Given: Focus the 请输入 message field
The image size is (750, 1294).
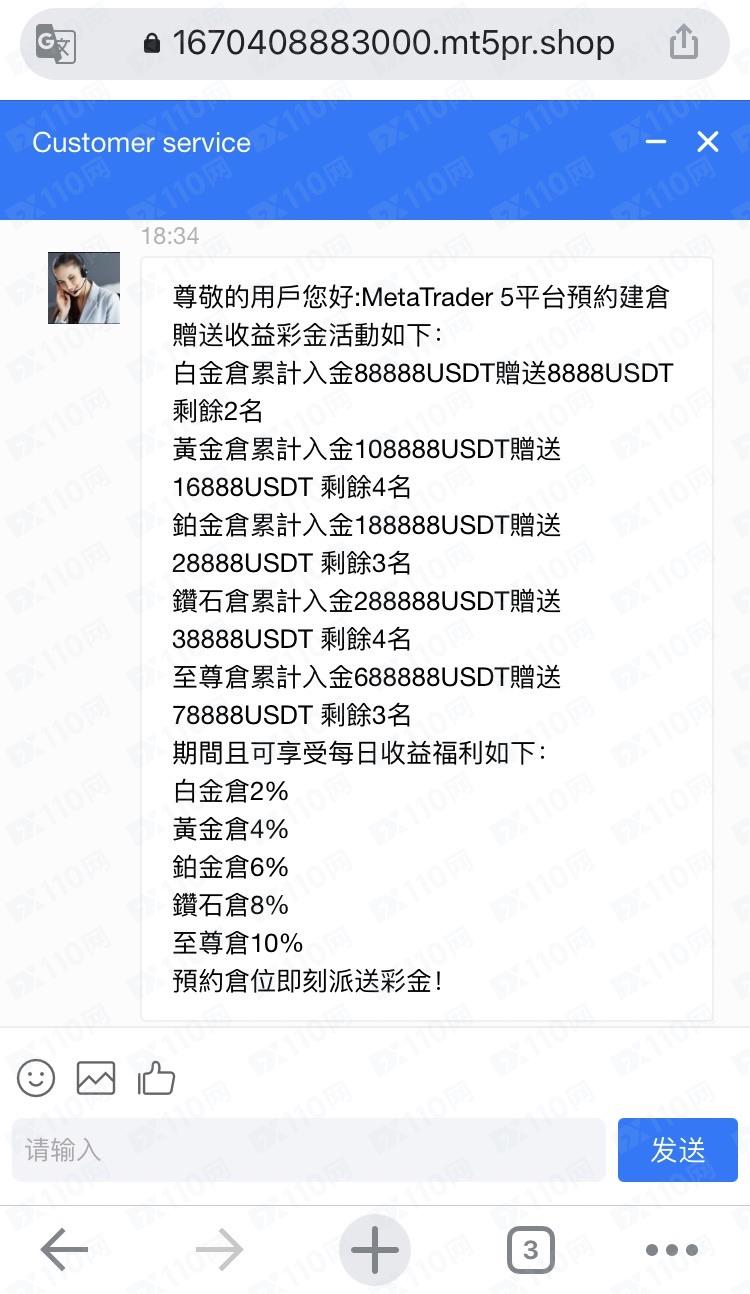Looking at the screenshot, I should click(308, 1150).
